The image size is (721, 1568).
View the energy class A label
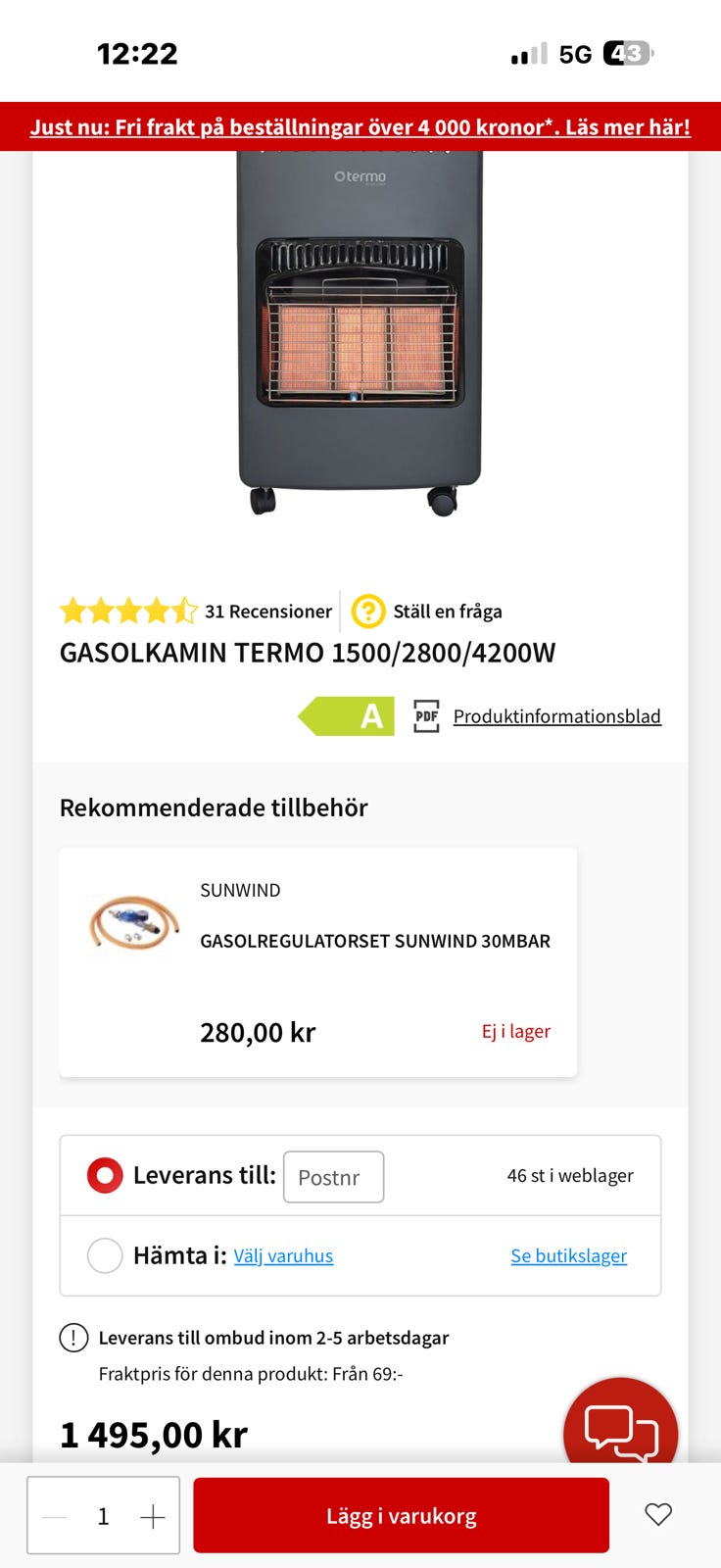point(348,716)
